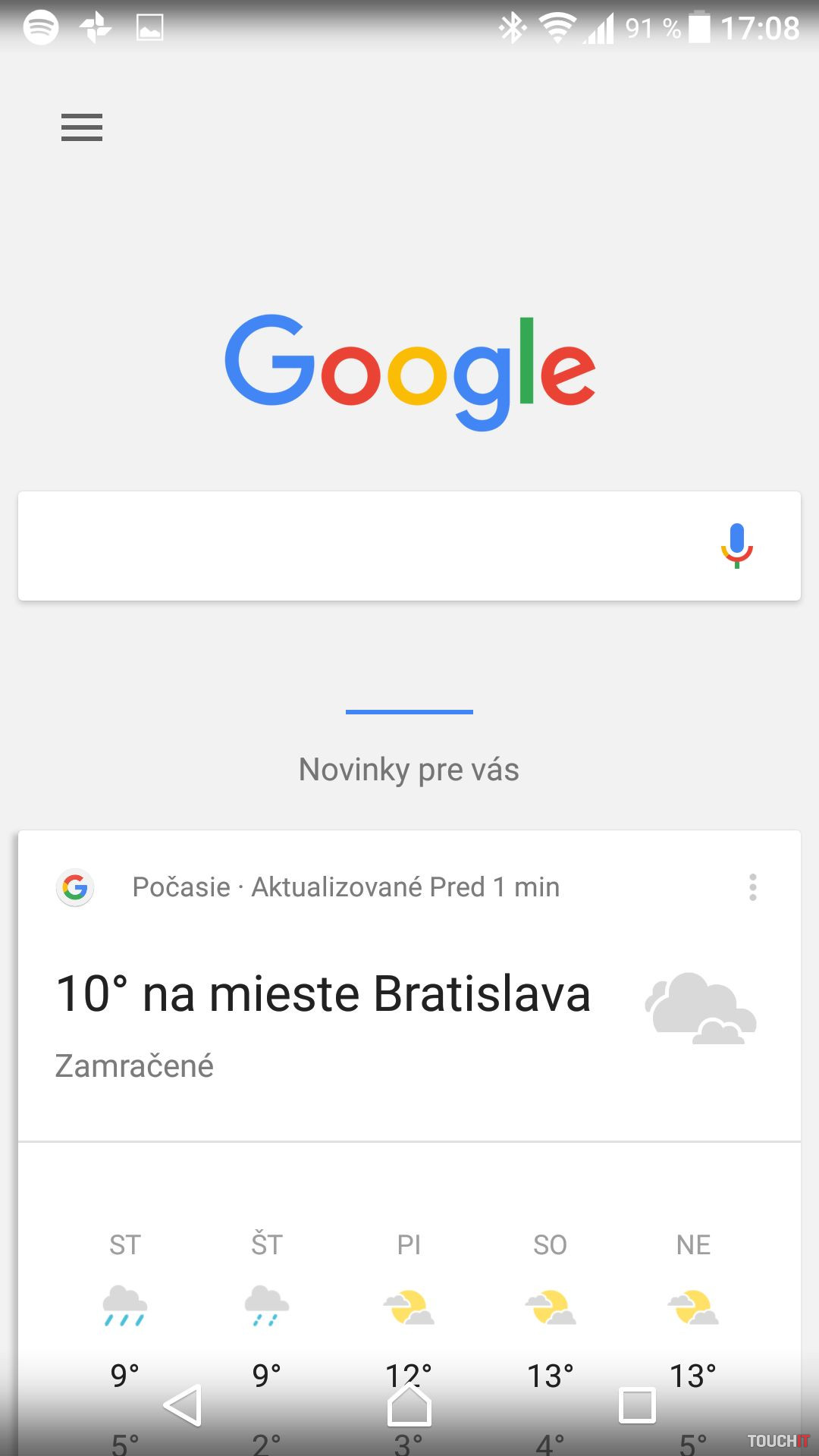
Task: Tap the Google search box
Action: [364, 546]
